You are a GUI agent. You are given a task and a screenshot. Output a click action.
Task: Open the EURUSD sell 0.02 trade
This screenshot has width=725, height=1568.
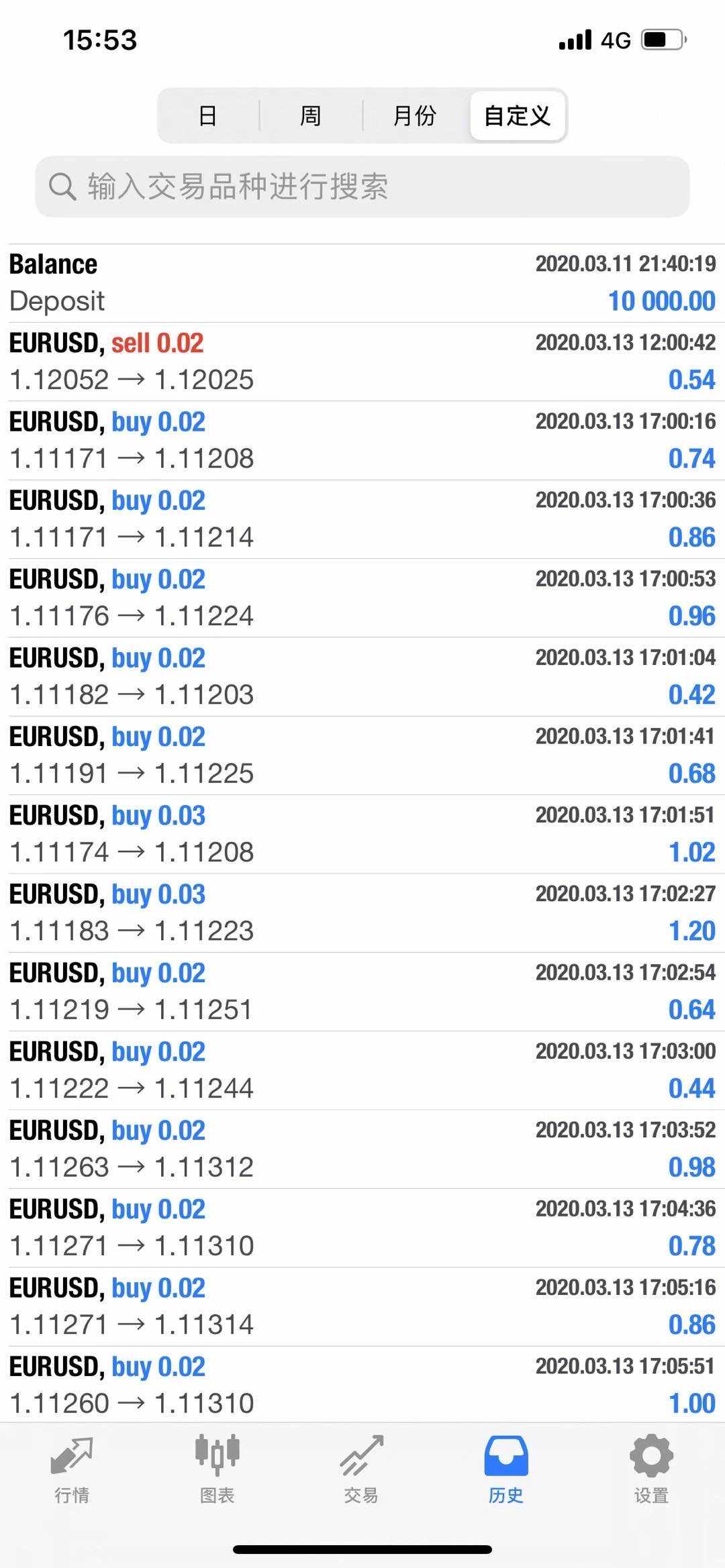pos(362,362)
